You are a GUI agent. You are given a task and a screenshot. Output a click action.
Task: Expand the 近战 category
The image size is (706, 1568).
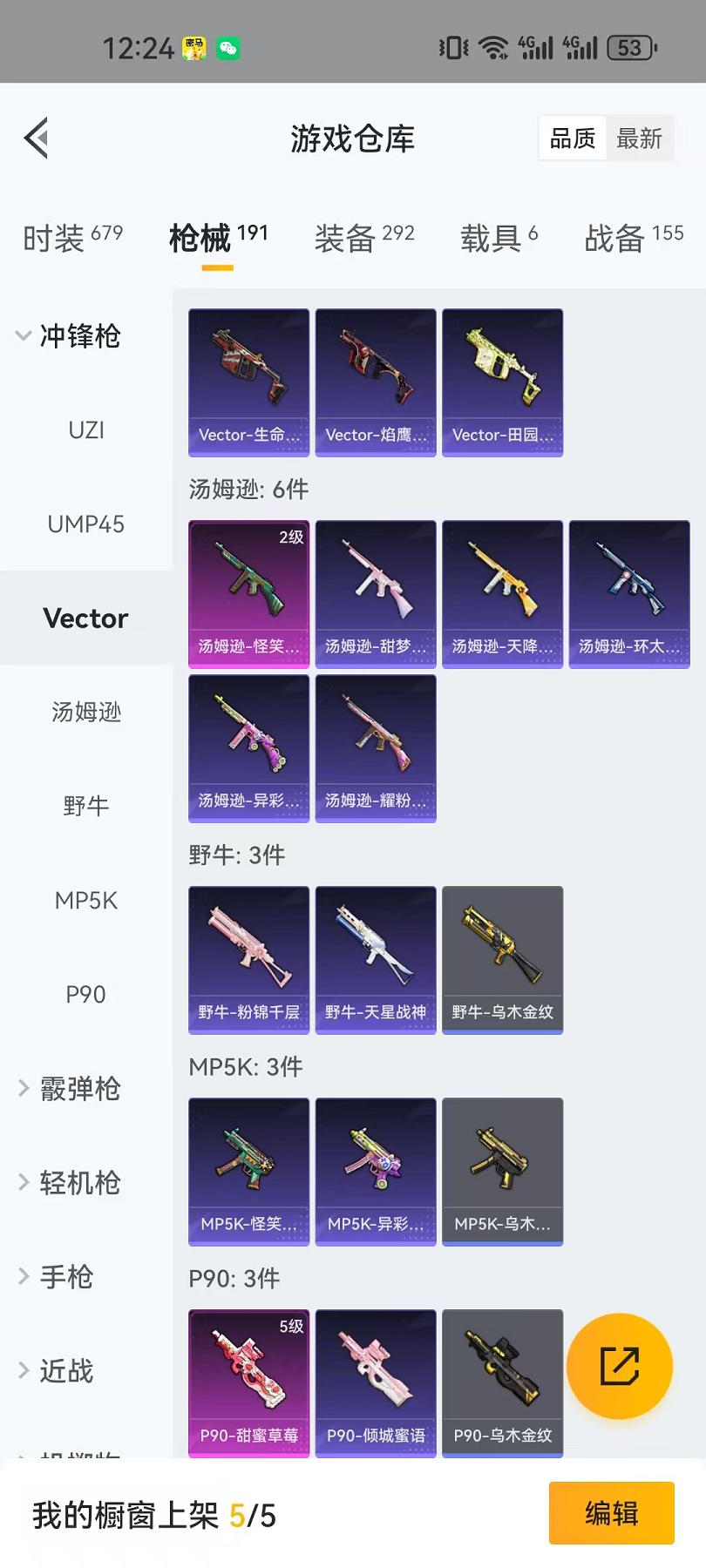tap(70, 1370)
